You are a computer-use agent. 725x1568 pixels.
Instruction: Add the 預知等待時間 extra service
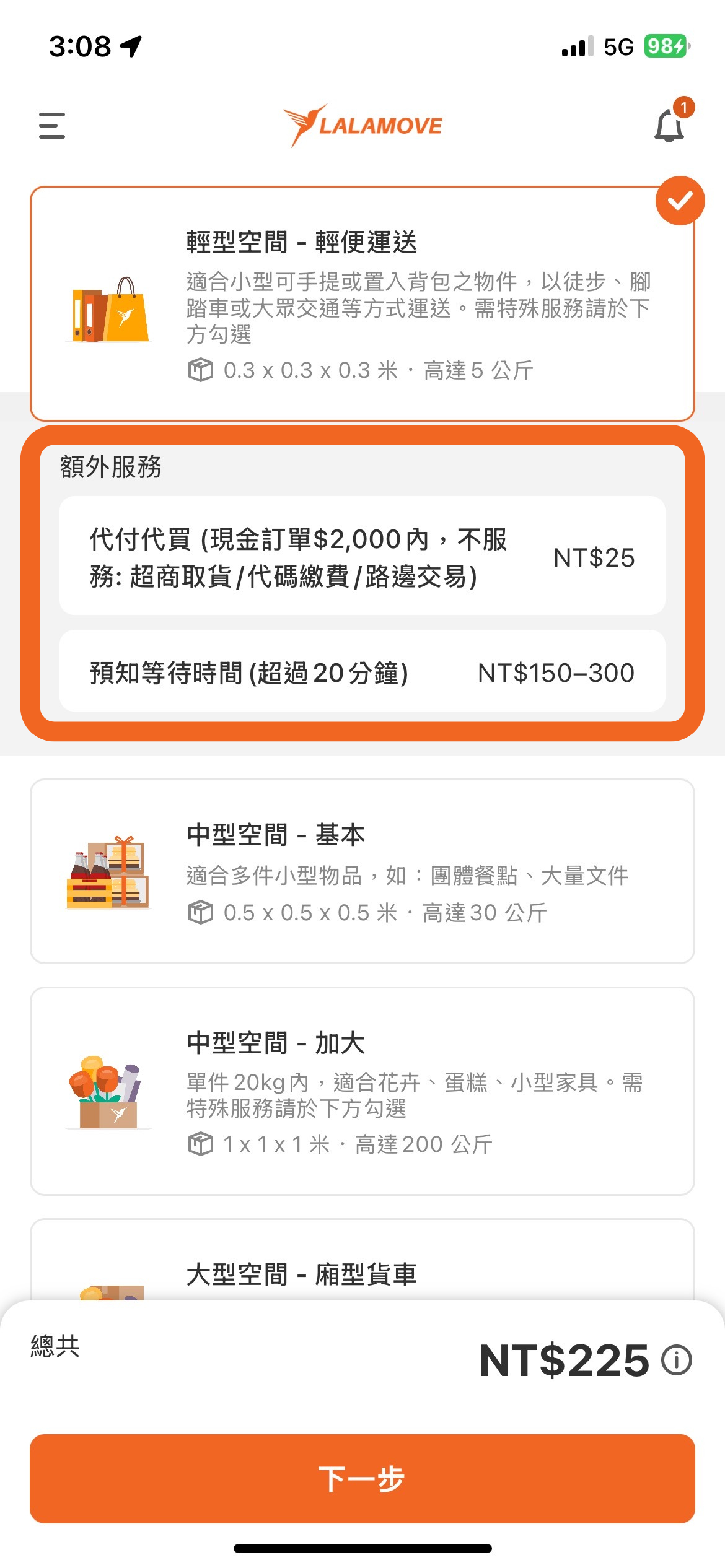tap(362, 671)
